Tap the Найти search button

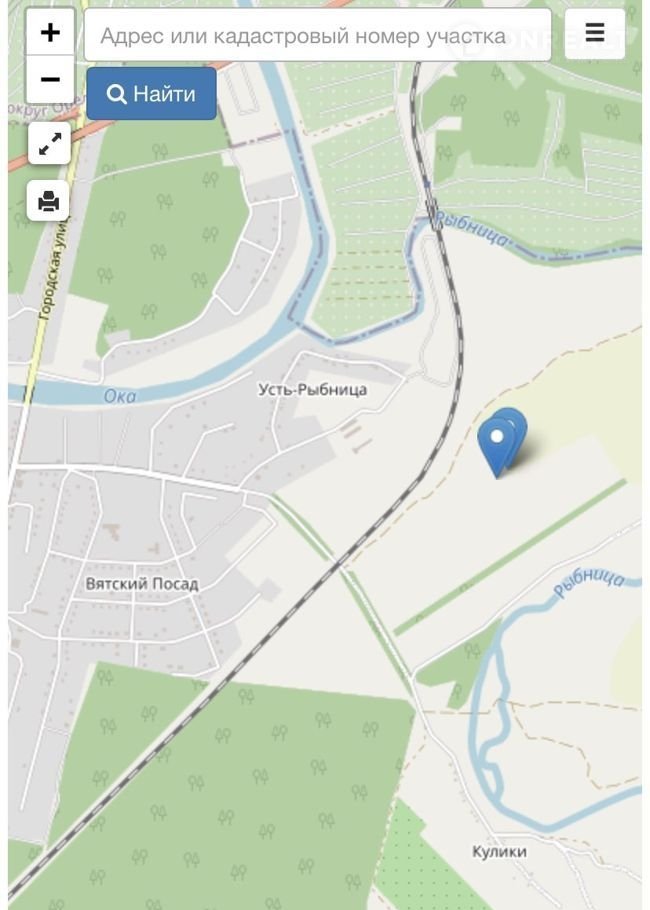pos(151,94)
